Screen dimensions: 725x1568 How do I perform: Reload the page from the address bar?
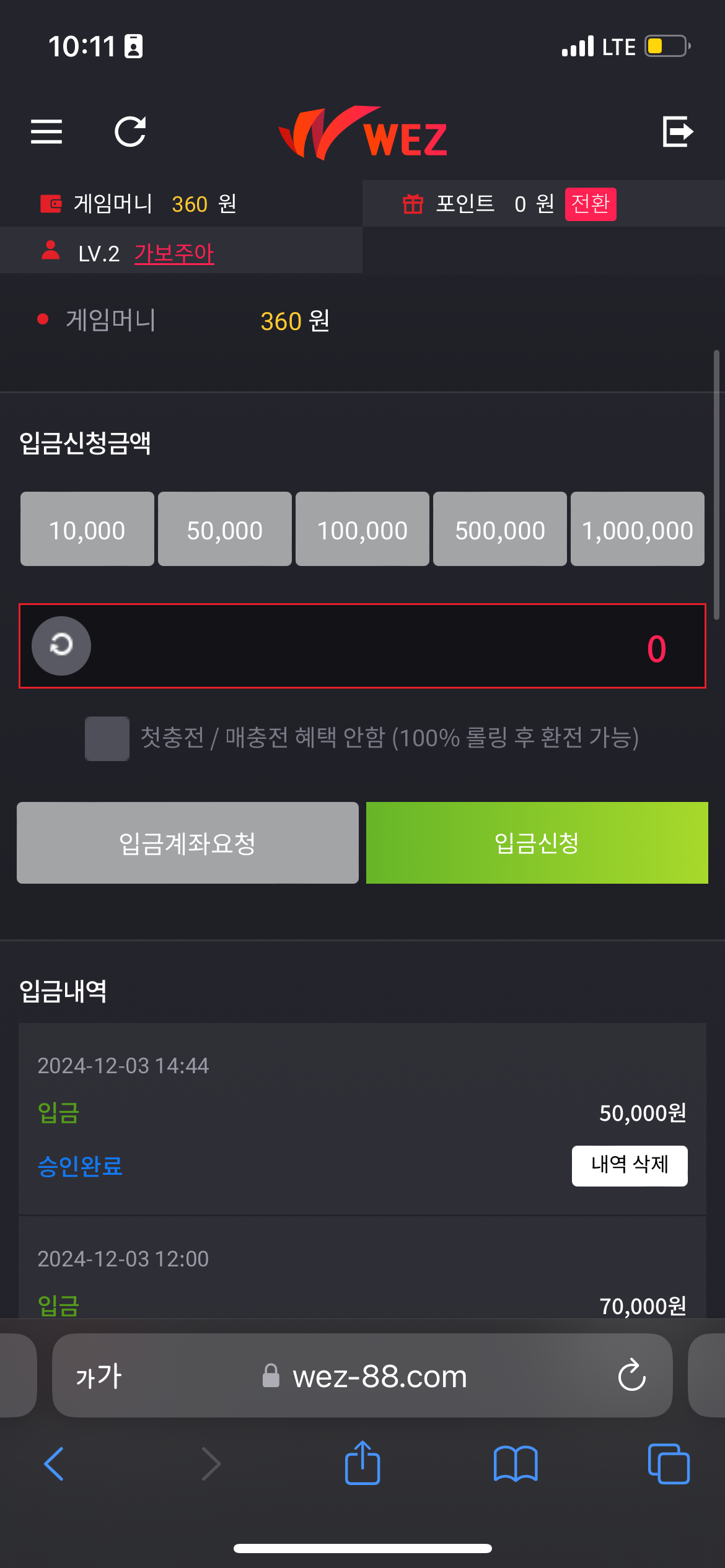(632, 1375)
